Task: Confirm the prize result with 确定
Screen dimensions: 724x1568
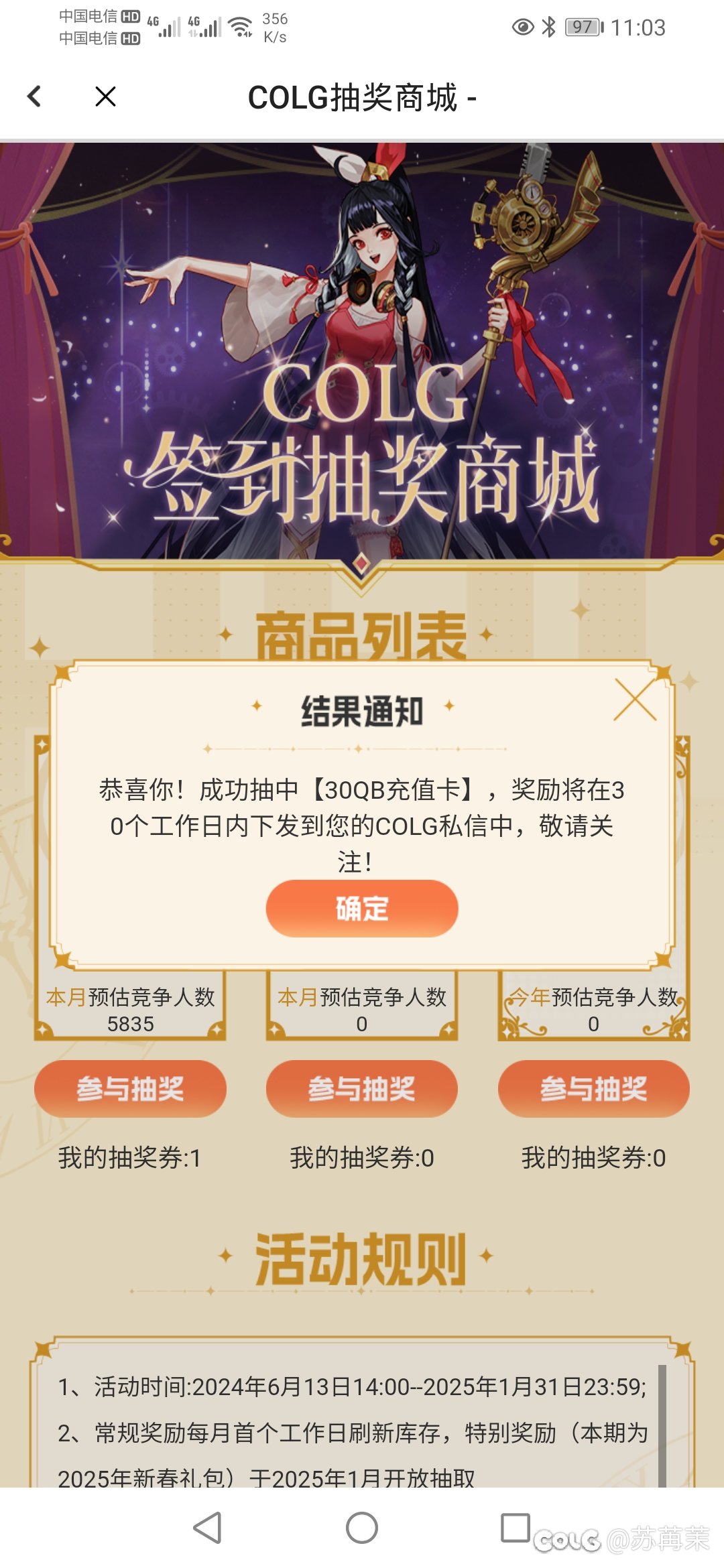Action: pyautogui.click(x=362, y=908)
